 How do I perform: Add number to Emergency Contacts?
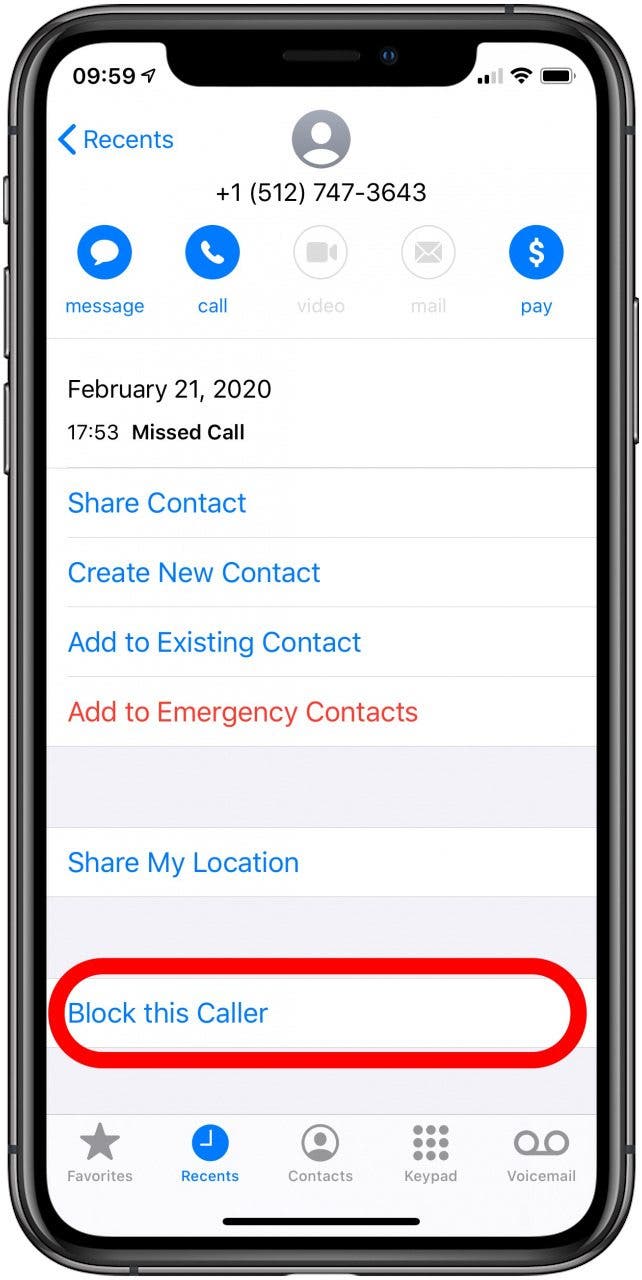321,712
